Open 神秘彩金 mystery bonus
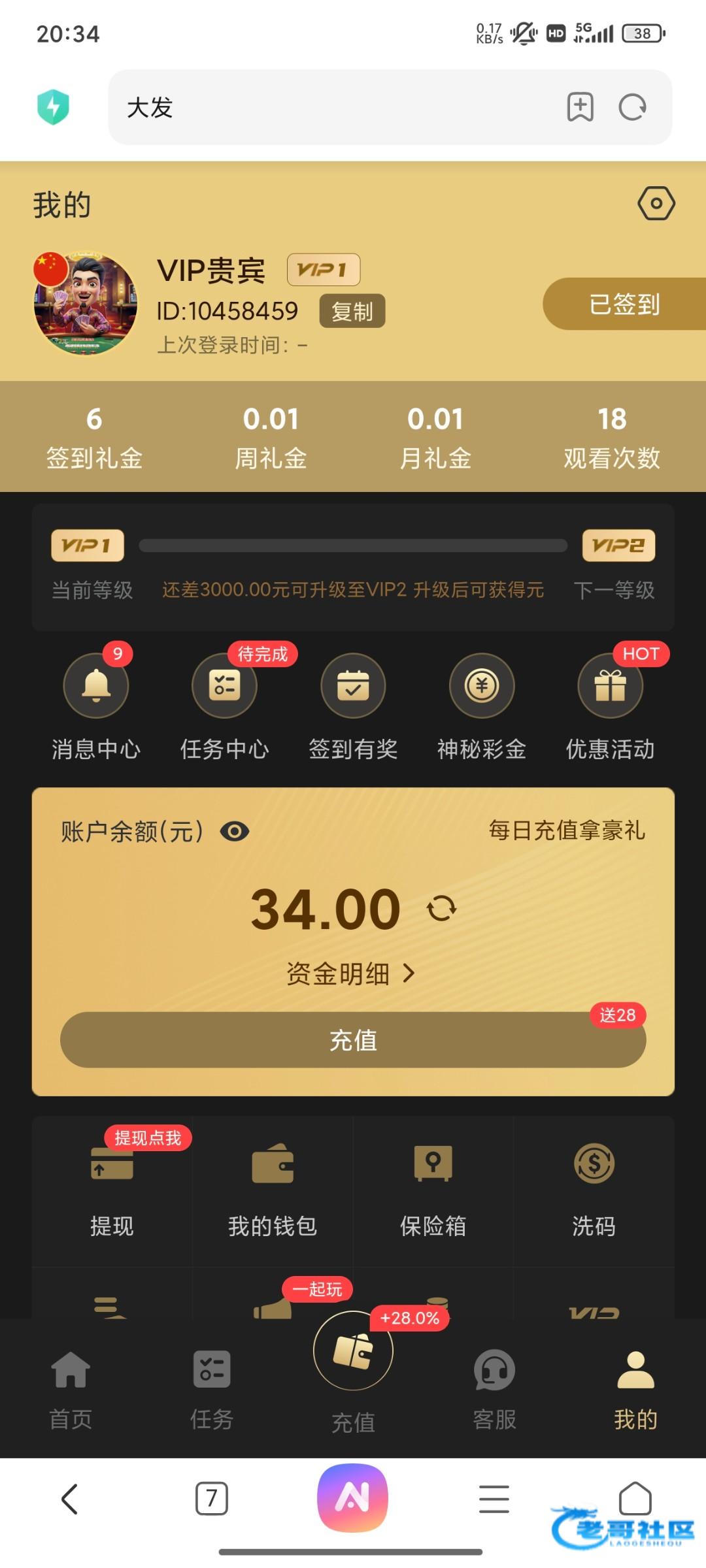706x1568 pixels. (482, 686)
